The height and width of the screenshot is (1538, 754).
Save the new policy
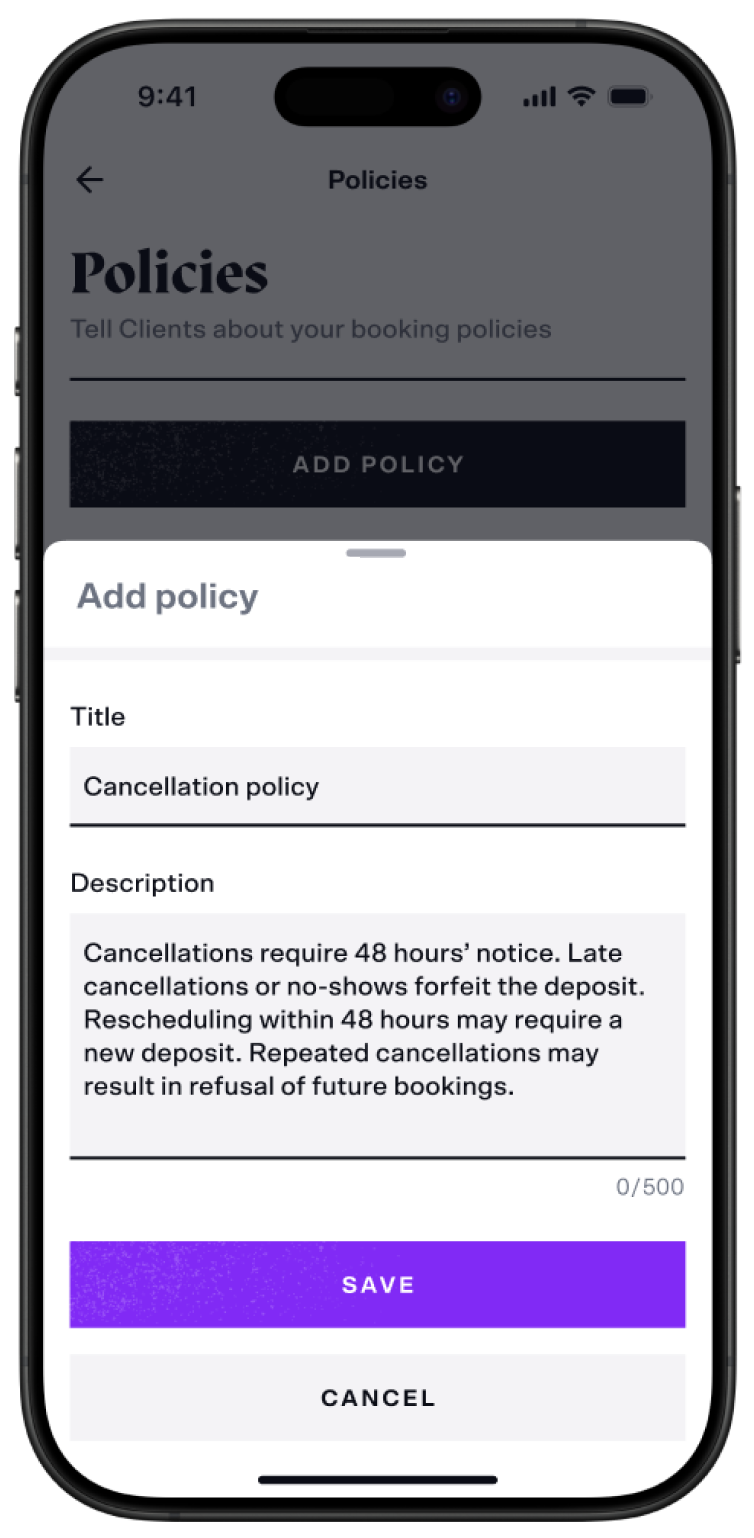377,1284
